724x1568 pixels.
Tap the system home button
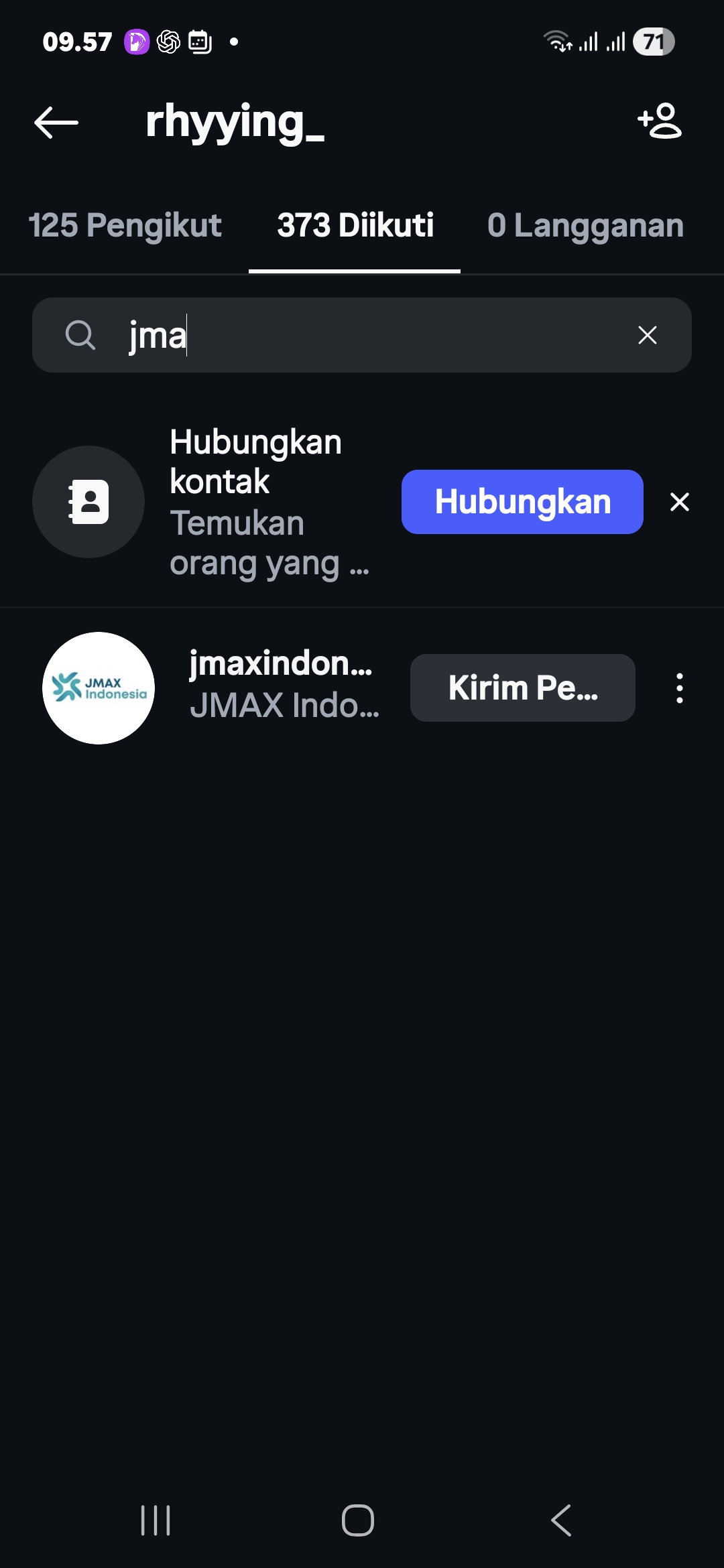click(x=358, y=1520)
